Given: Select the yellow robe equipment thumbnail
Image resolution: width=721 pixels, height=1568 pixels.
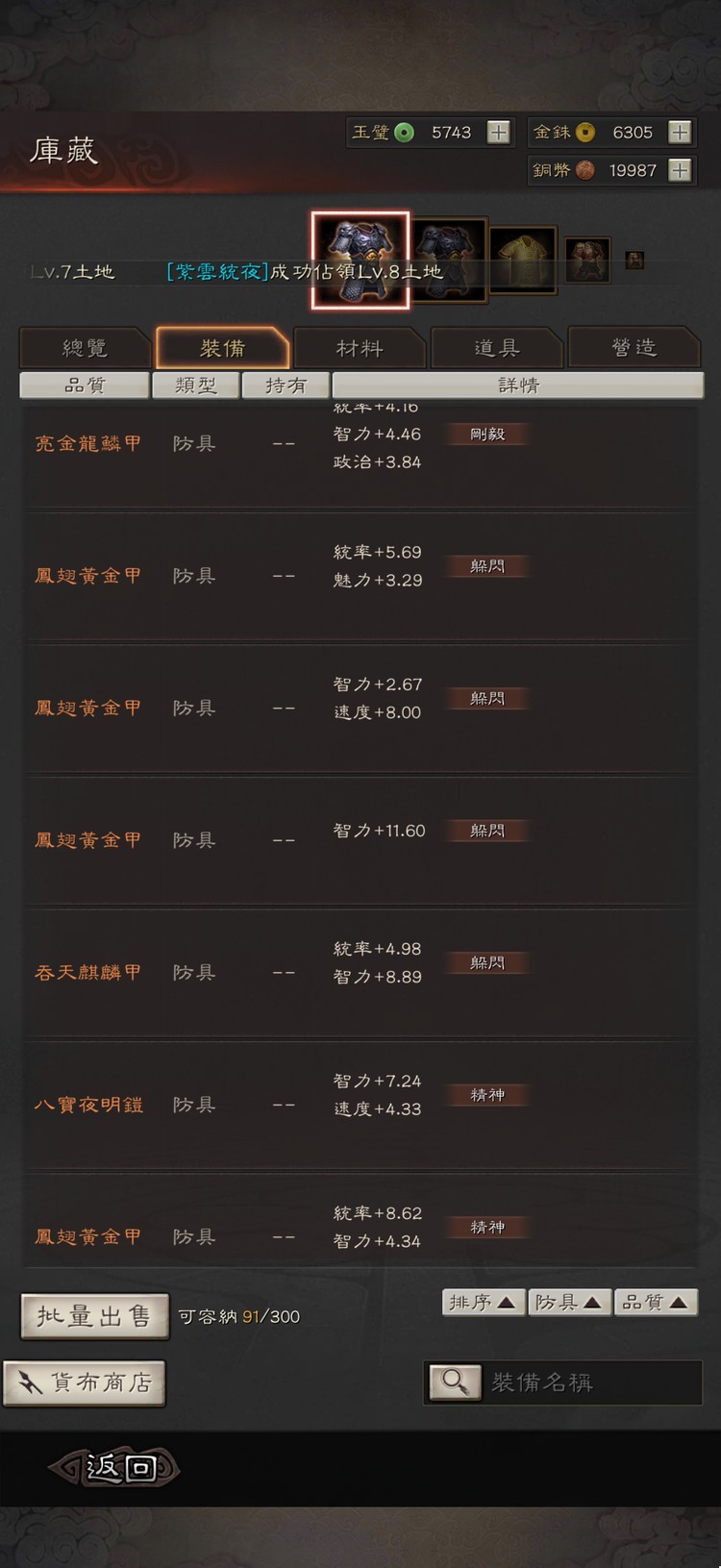Looking at the screenshot, I should 522,256.
